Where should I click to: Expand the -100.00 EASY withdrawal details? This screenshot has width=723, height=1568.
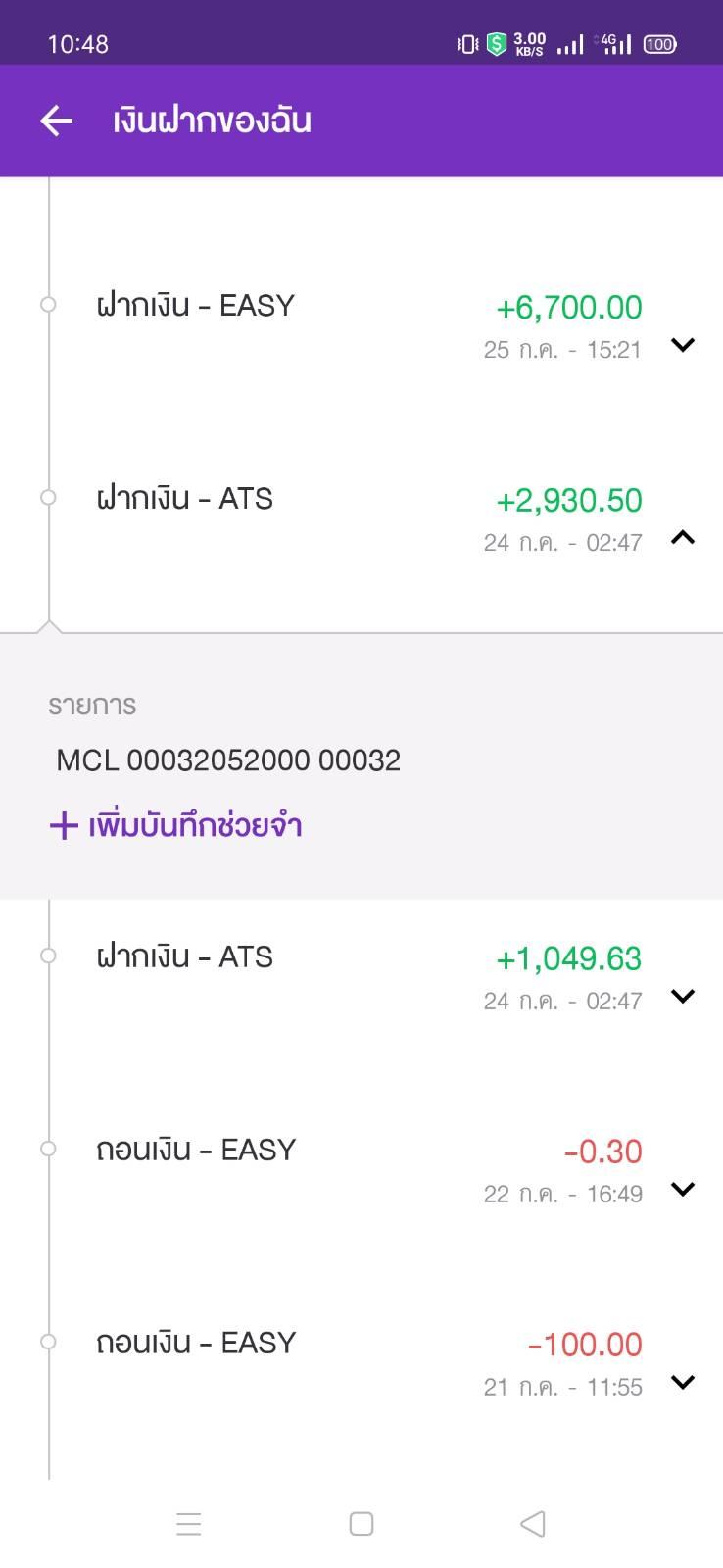[x=683, y=1382]
